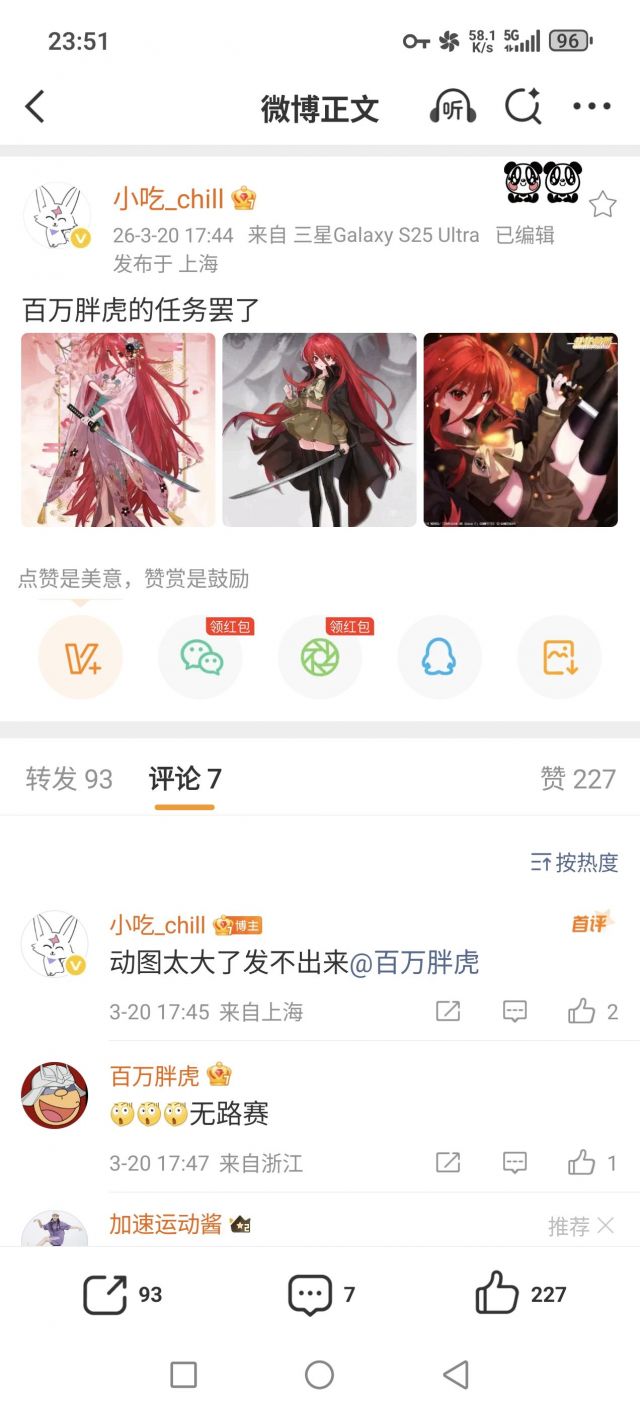This screenshot has width=640, height=1408.
Task: Share the post to QQ
Action: click(439, 657)
